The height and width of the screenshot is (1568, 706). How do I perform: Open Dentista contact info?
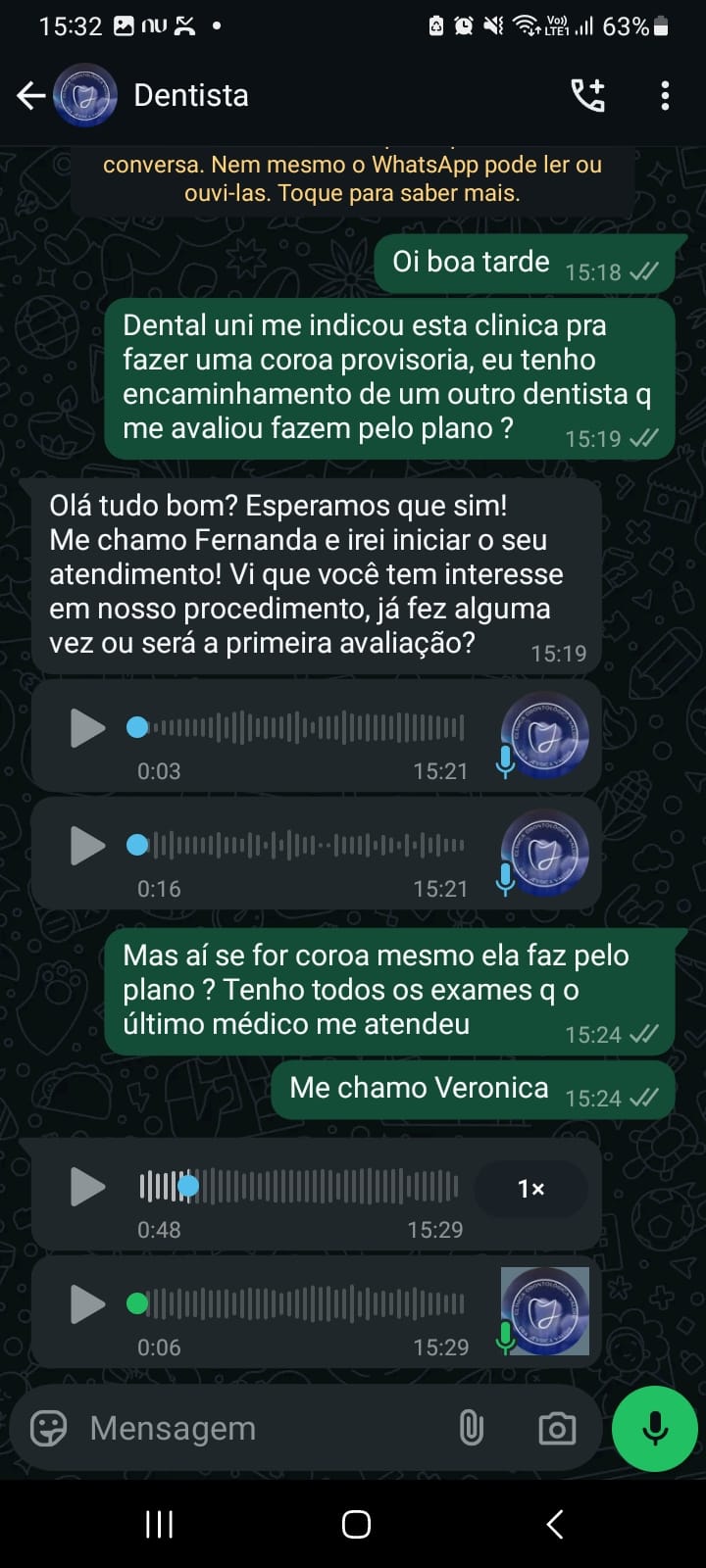click(191, 95)
